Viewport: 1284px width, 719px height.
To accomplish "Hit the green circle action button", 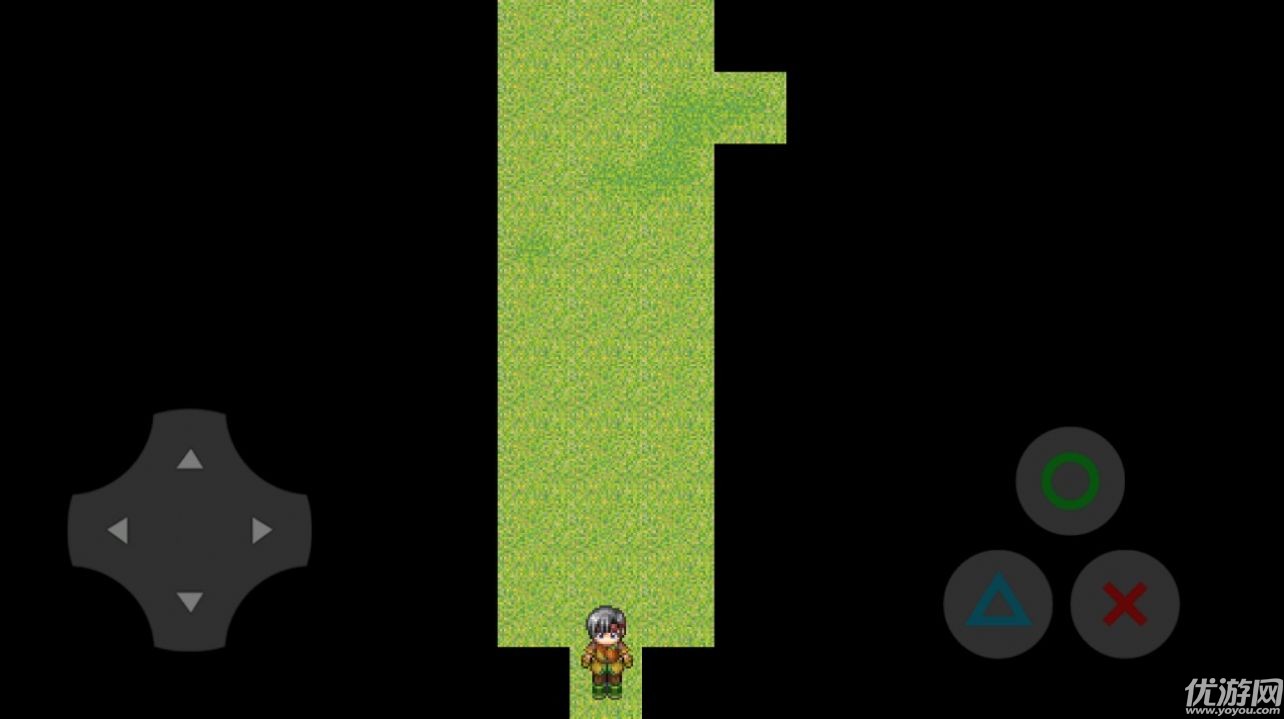I will (1070, 481).
